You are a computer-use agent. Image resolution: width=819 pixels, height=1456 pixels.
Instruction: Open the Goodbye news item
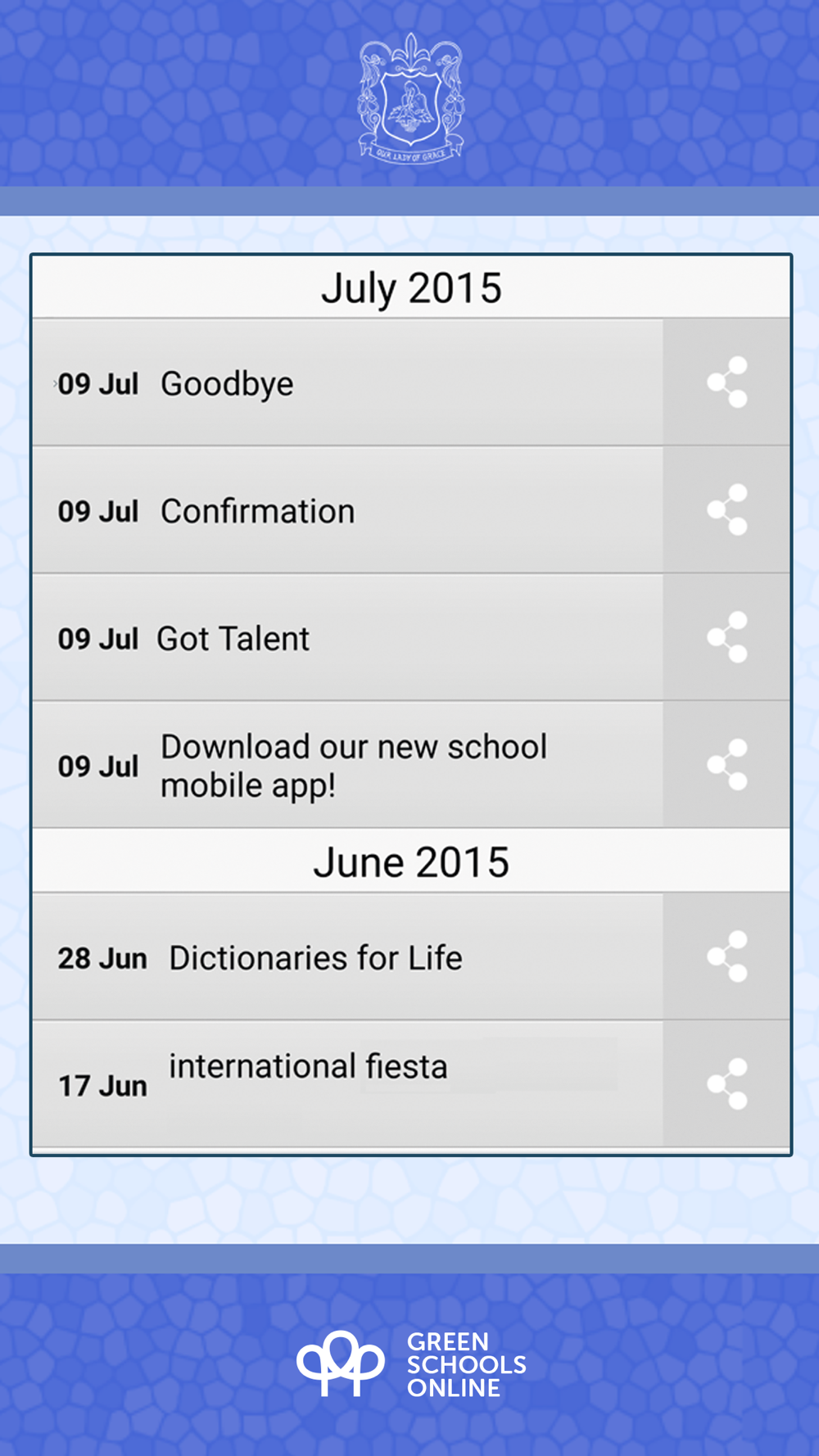(x=347, y=382)
